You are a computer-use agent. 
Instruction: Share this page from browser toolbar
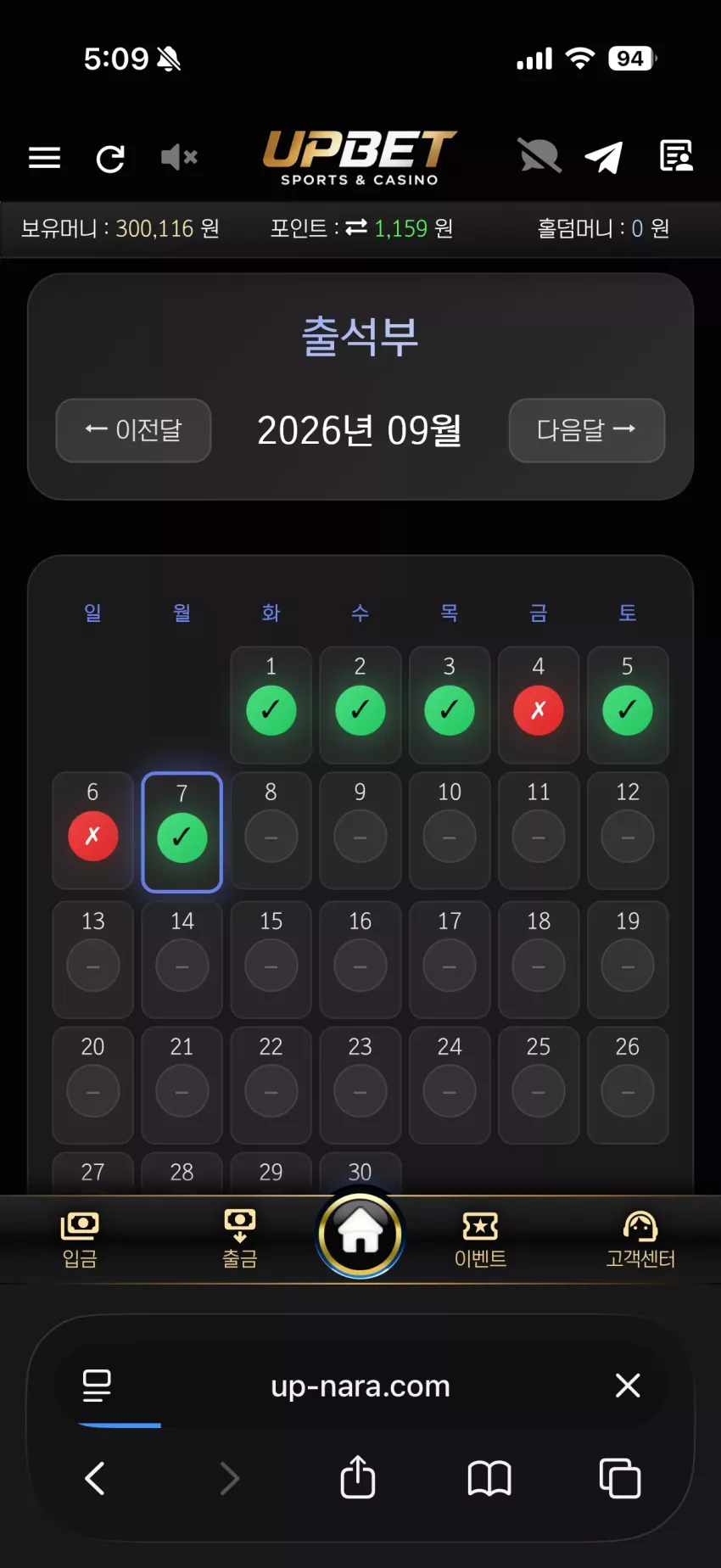click(x=358, y=1476)
